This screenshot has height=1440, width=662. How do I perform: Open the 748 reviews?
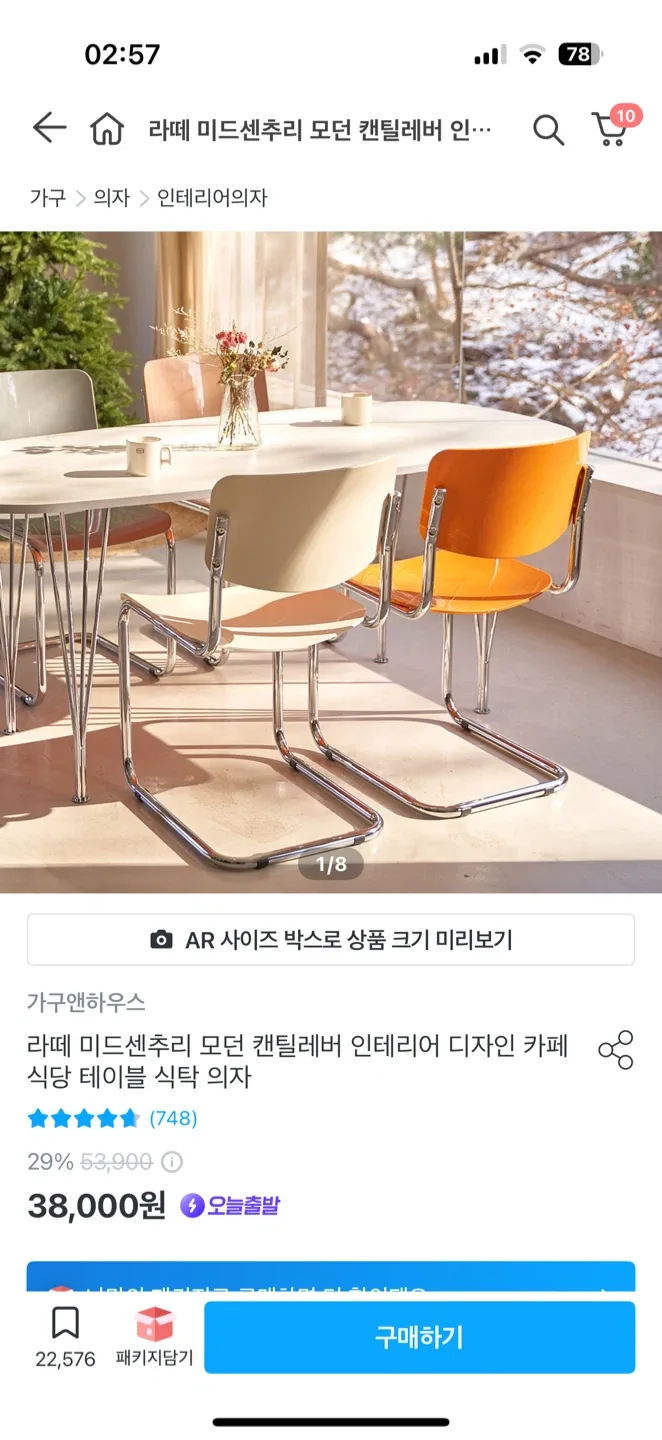[x=173, y=1118]
